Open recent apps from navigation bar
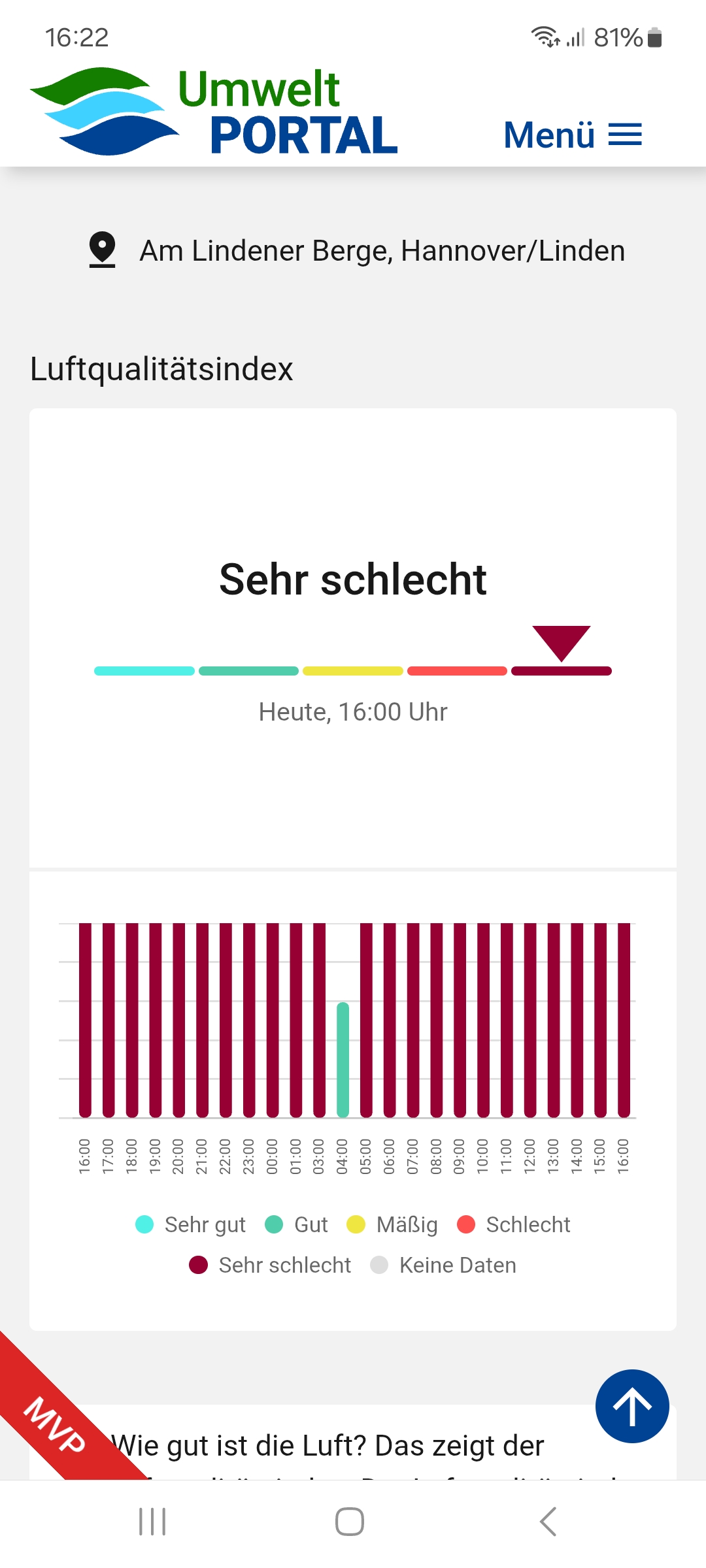Screen dimensions: 706x1568 point(152,1522)
